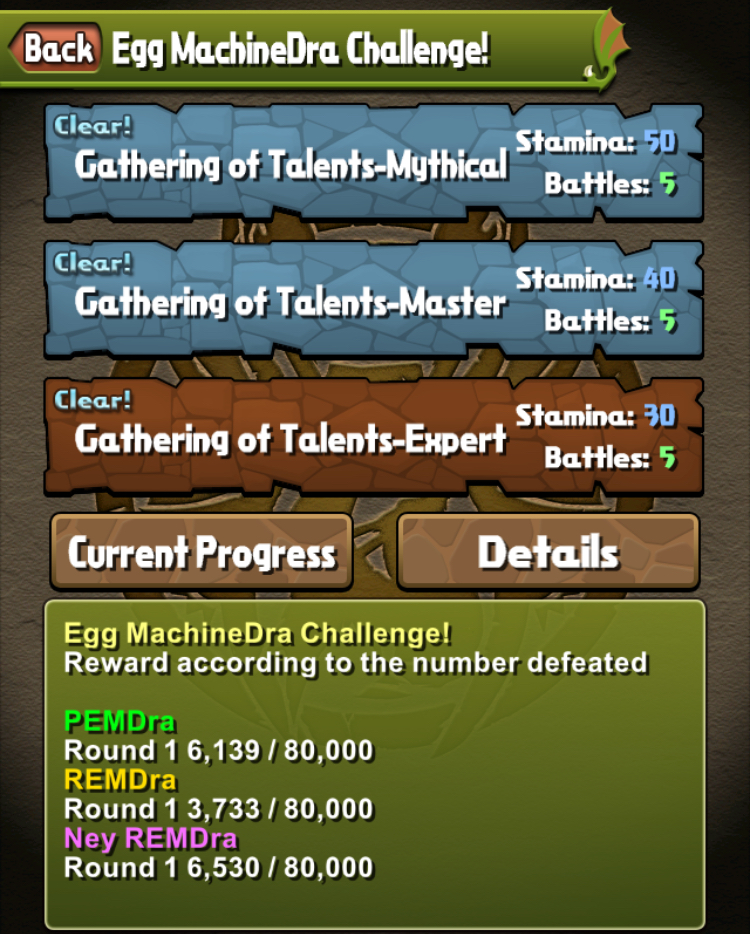Open the Details button

[548, 552]
